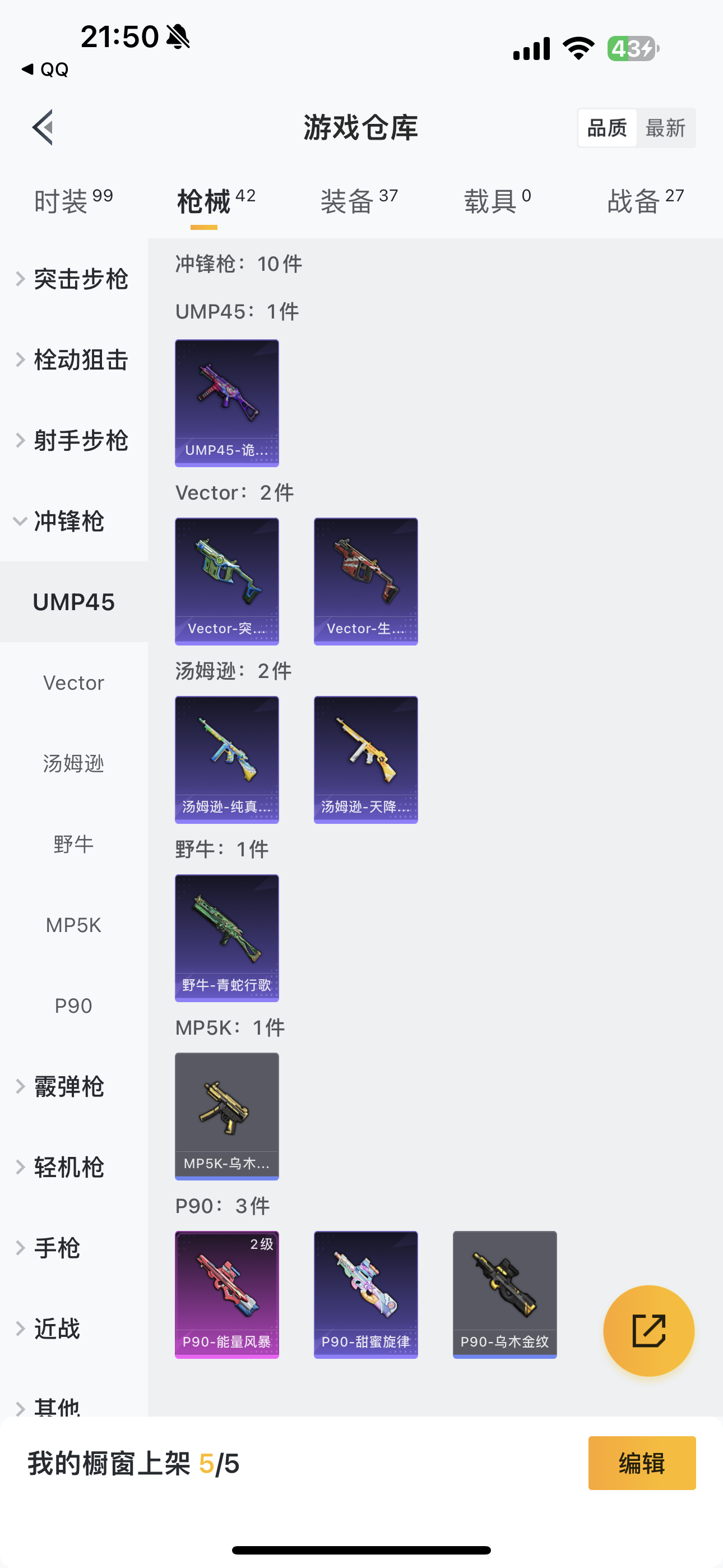Switch to the 装备 tab

click(359, 201)
